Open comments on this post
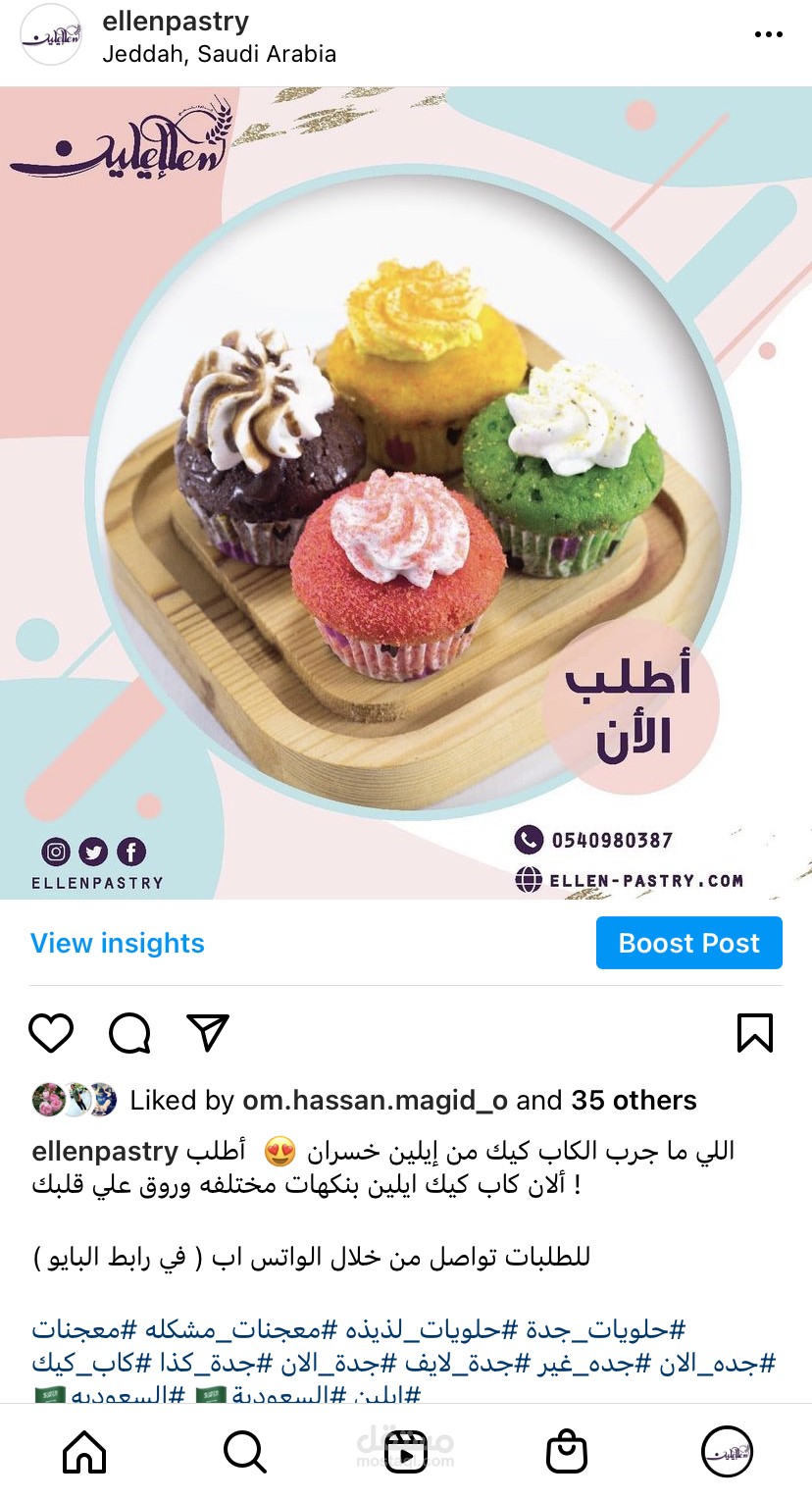This screenshot has height=1500, width=812. tap(129, 1033)
